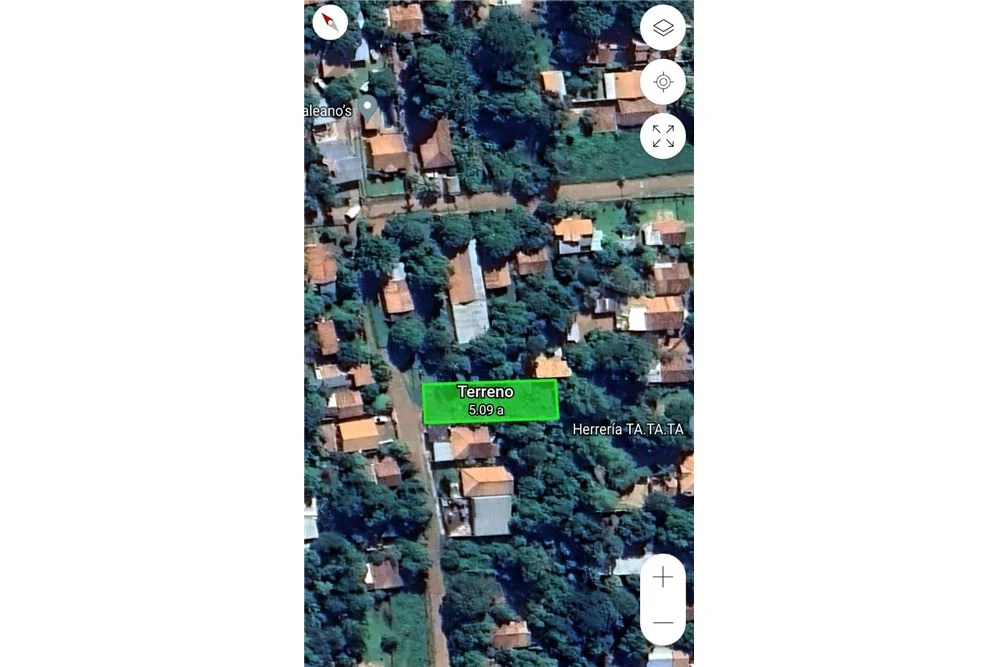Select the green Terreno area polygon
This screenshot has width=1000, height=667.
pos(490,401)
